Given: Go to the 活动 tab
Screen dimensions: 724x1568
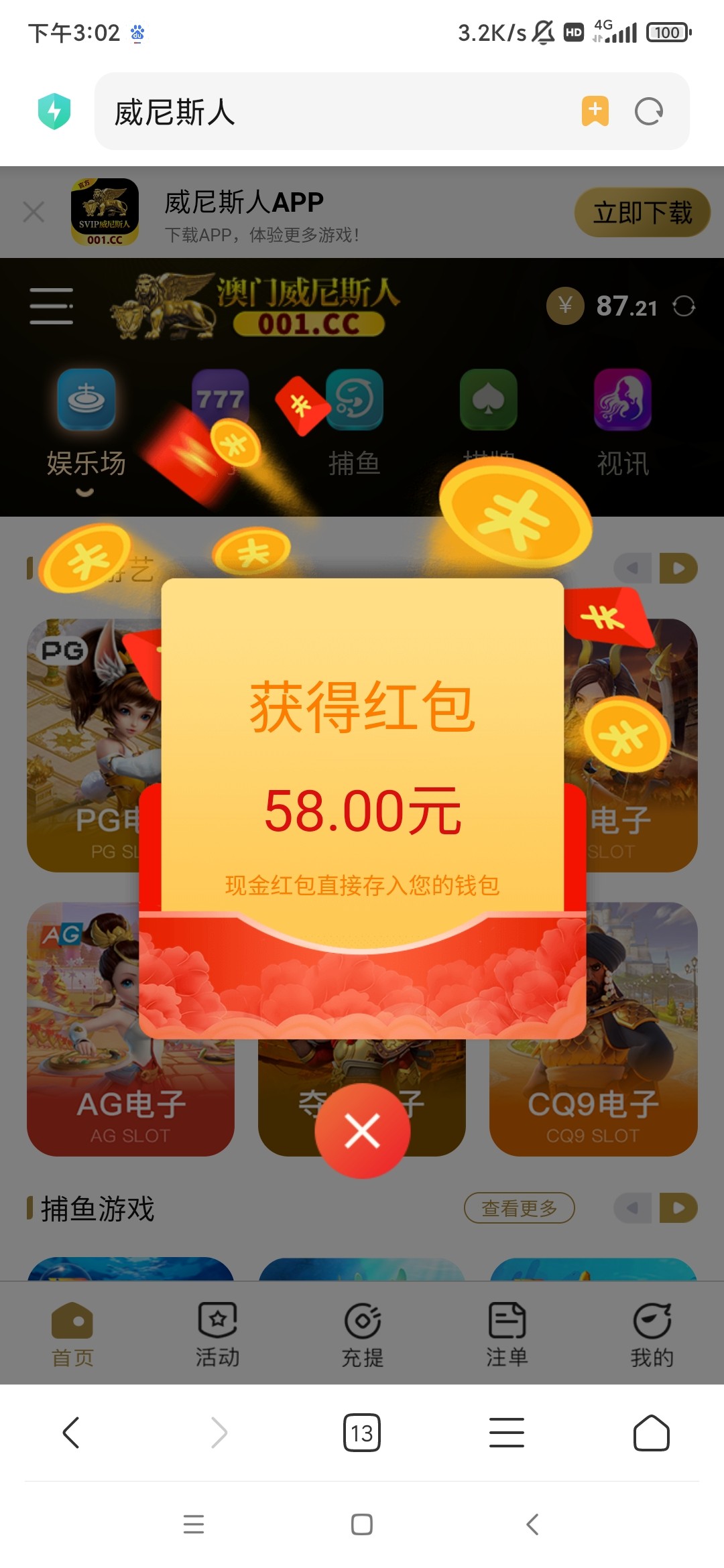Looking at the screenshot, I should (x=217, y=1333).
